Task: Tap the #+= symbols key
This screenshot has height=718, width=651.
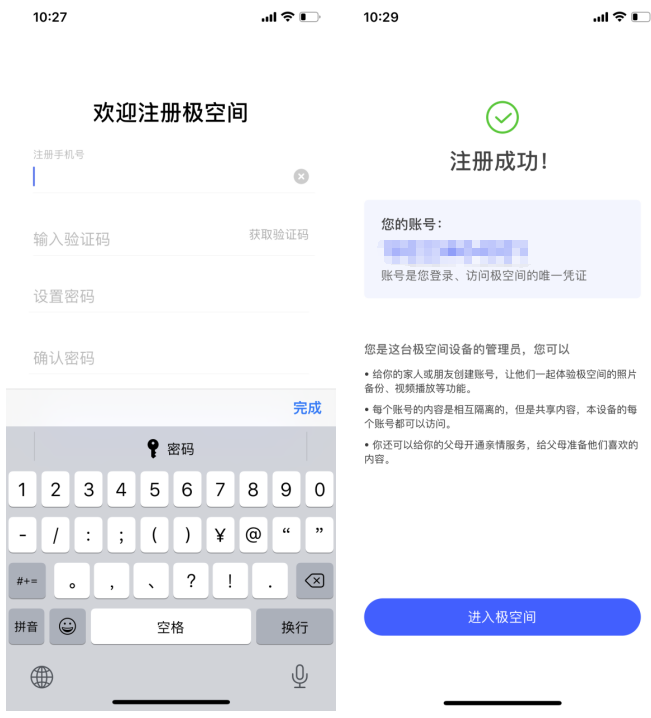Action: pyautogui.click(x=27, y=580)
